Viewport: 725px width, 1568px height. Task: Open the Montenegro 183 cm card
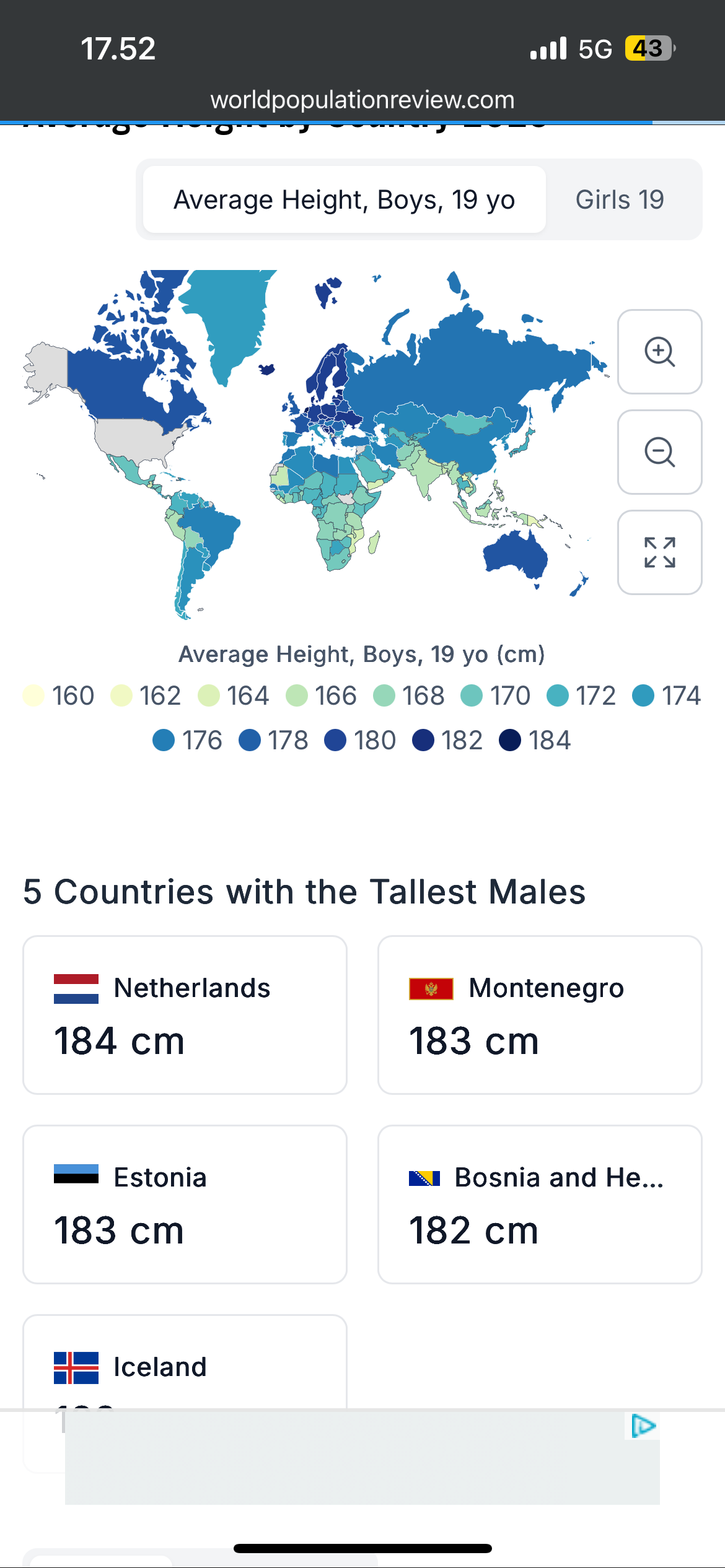pos(540,1015)
